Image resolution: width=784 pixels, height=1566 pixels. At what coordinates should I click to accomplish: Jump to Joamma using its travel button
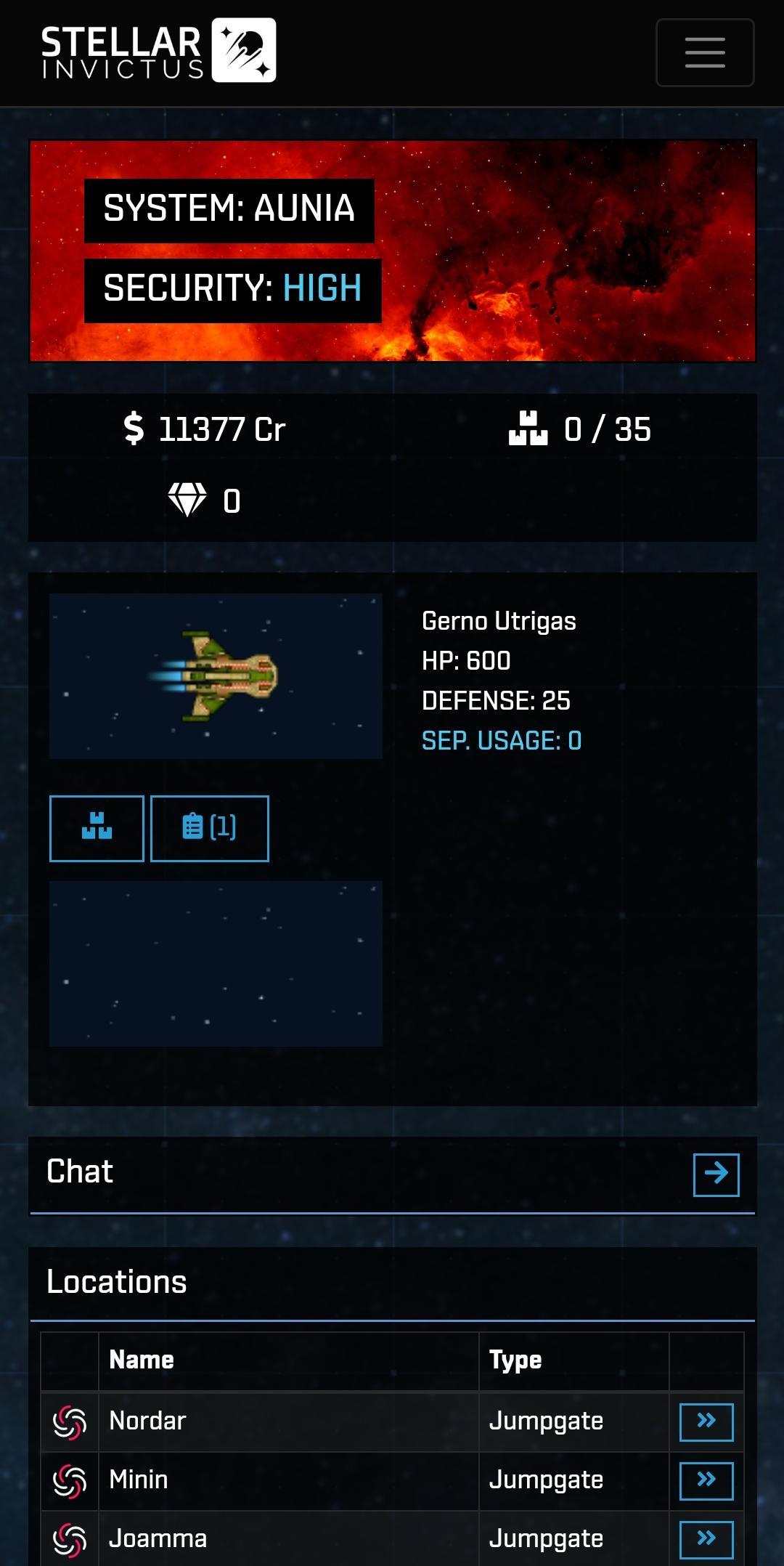pyautogui.click(x=705, y=1538)
